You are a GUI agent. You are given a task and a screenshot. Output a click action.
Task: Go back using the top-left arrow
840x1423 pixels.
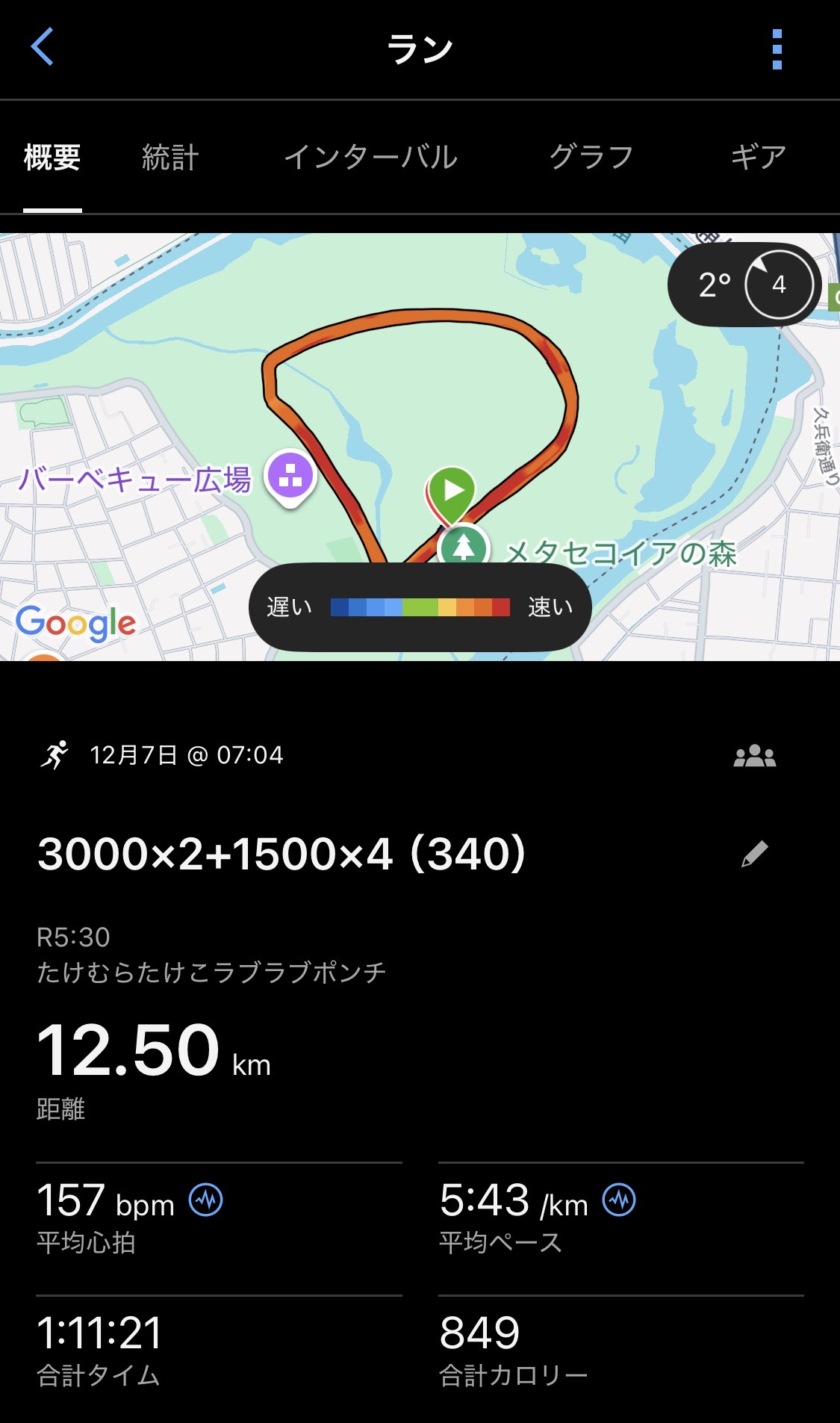(x=43, y=46)
